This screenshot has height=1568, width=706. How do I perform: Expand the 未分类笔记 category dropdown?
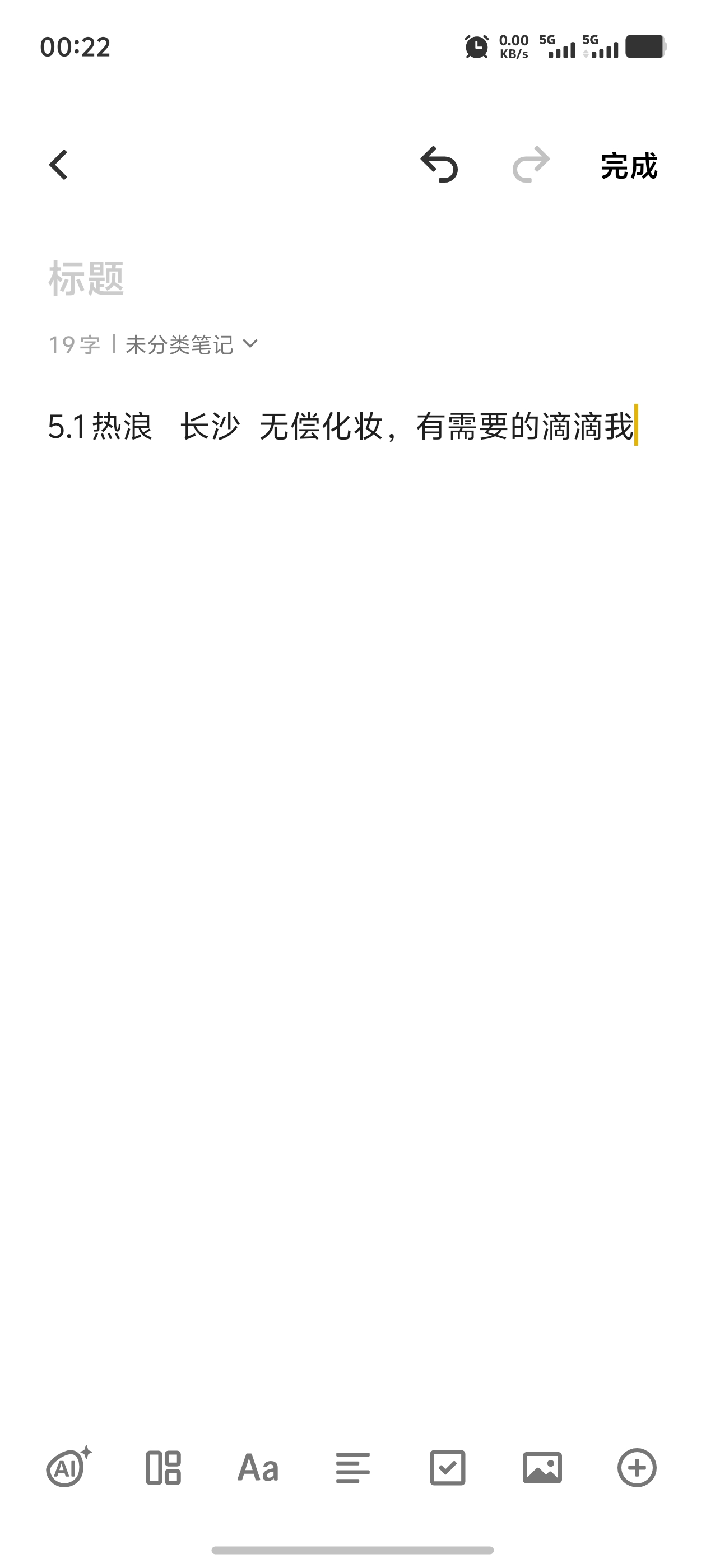(192, 344)
